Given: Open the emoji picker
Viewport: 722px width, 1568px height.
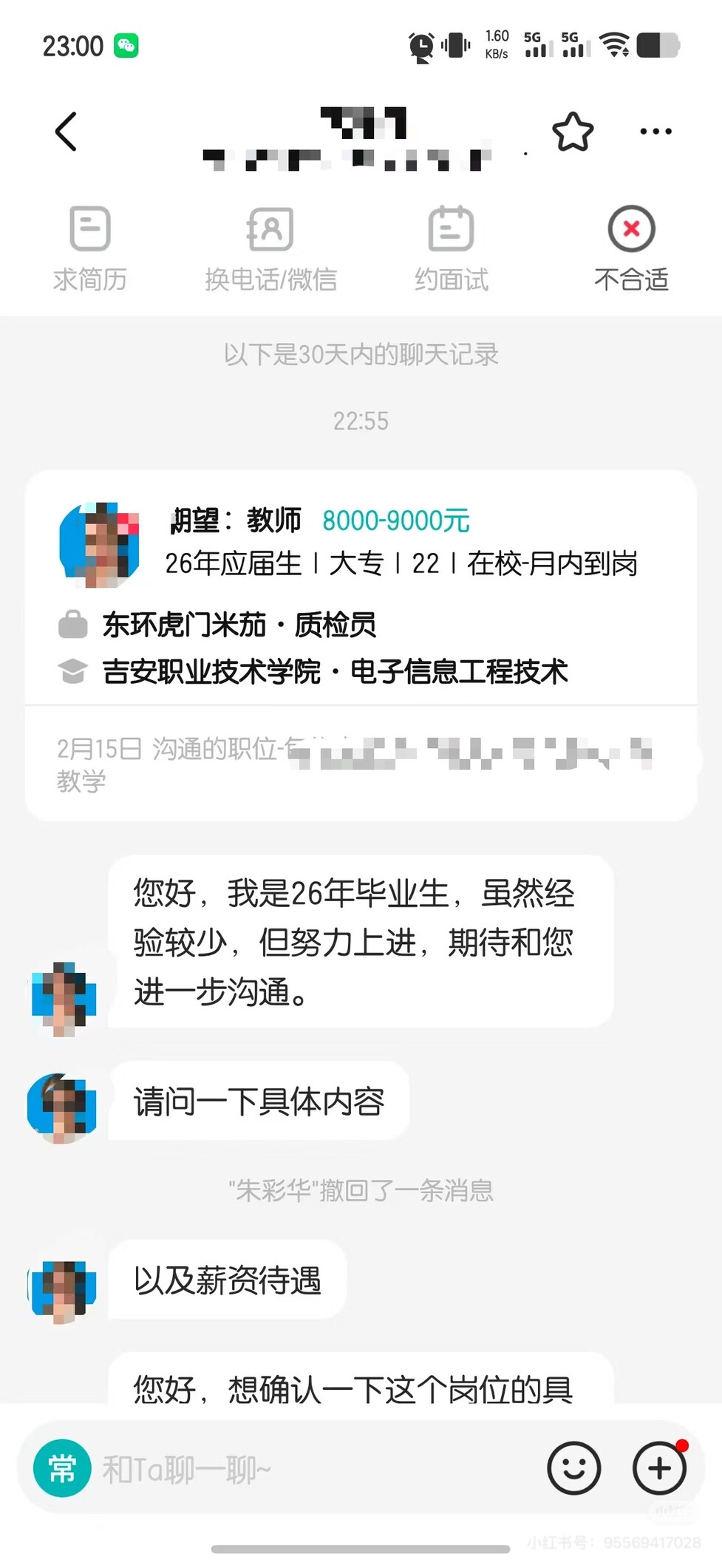Looking at the screenshot, I should (573, 1468).
